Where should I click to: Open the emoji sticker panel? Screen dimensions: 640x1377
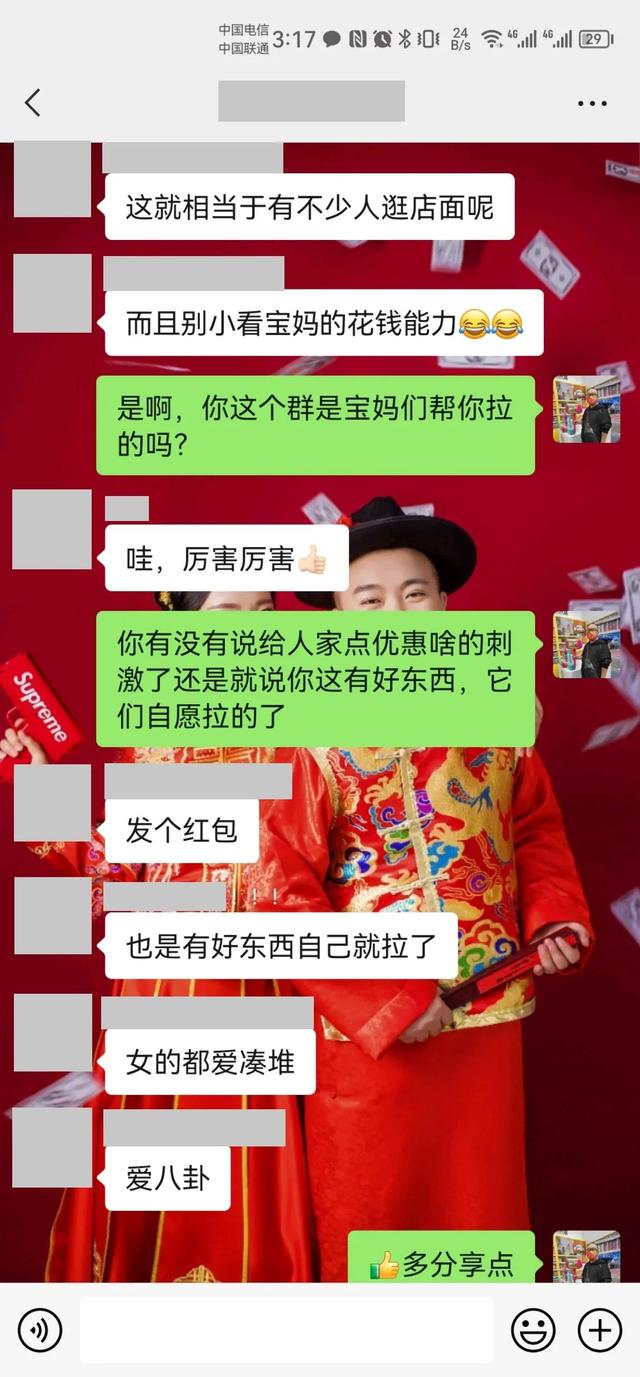coord(533,1330)
